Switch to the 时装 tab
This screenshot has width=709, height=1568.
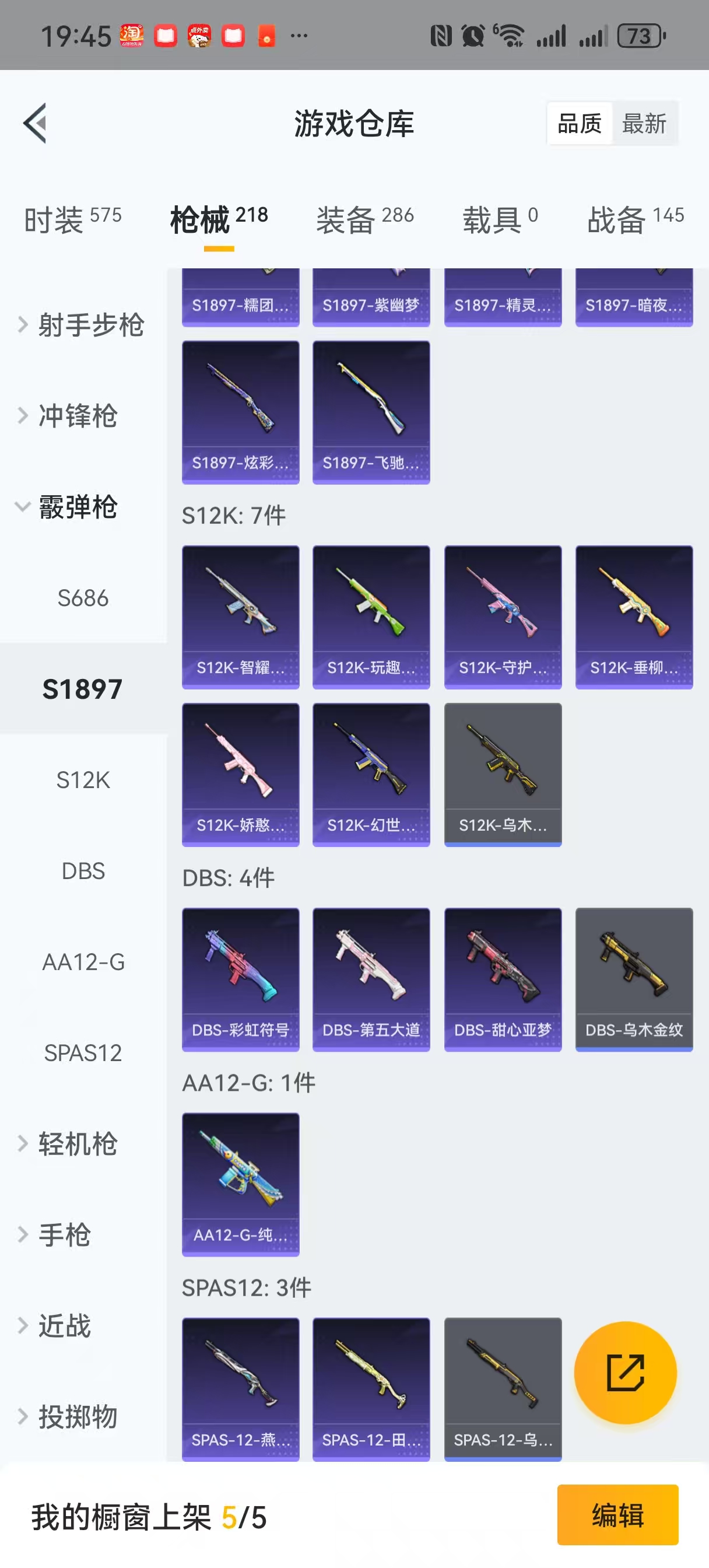72,219
